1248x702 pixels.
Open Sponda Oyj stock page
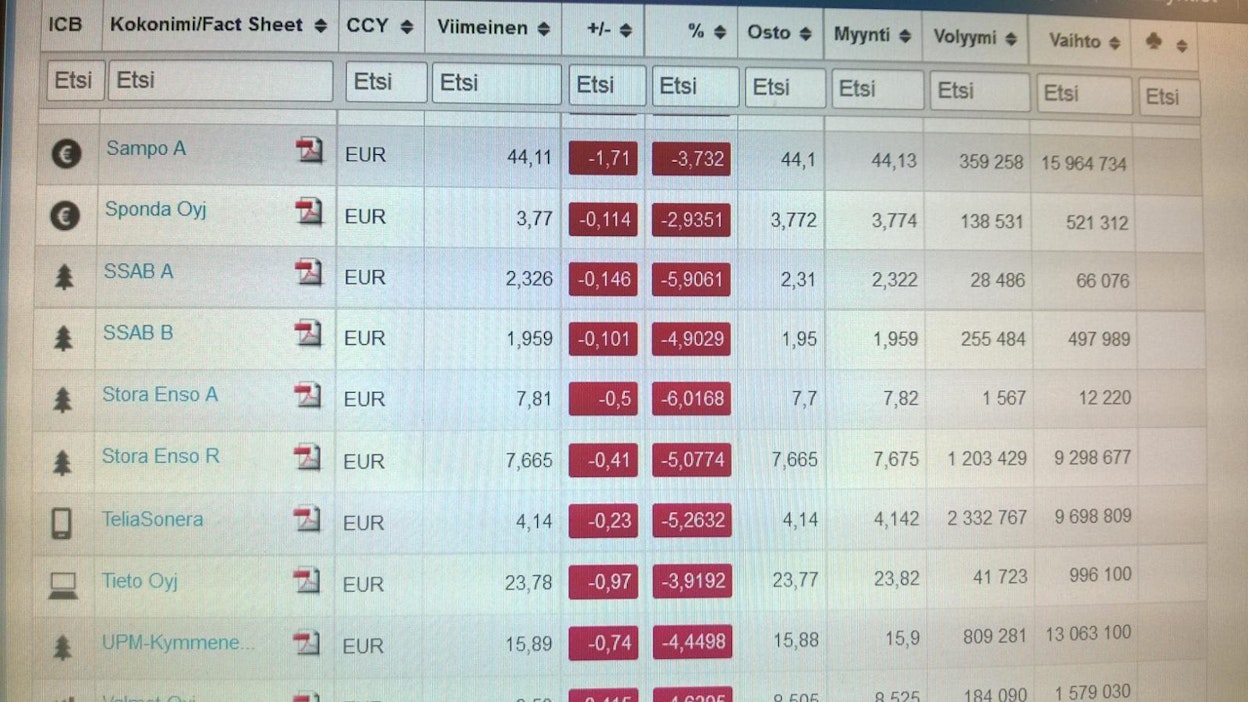[155, 210]
